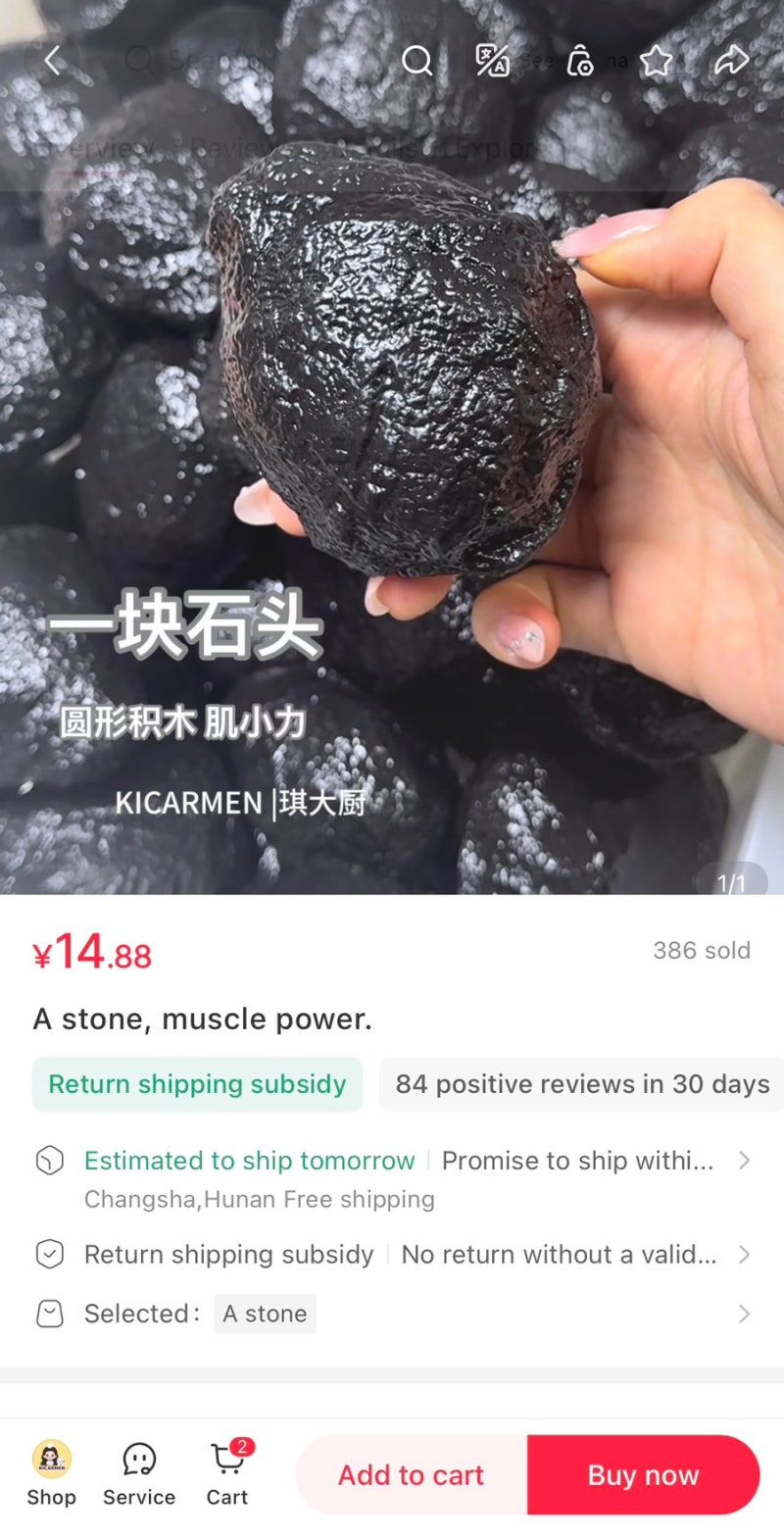This screenshot has width=784, height=1540.
Task: Open the Return shipping subsidy tag
Action: coord(197,1084)
